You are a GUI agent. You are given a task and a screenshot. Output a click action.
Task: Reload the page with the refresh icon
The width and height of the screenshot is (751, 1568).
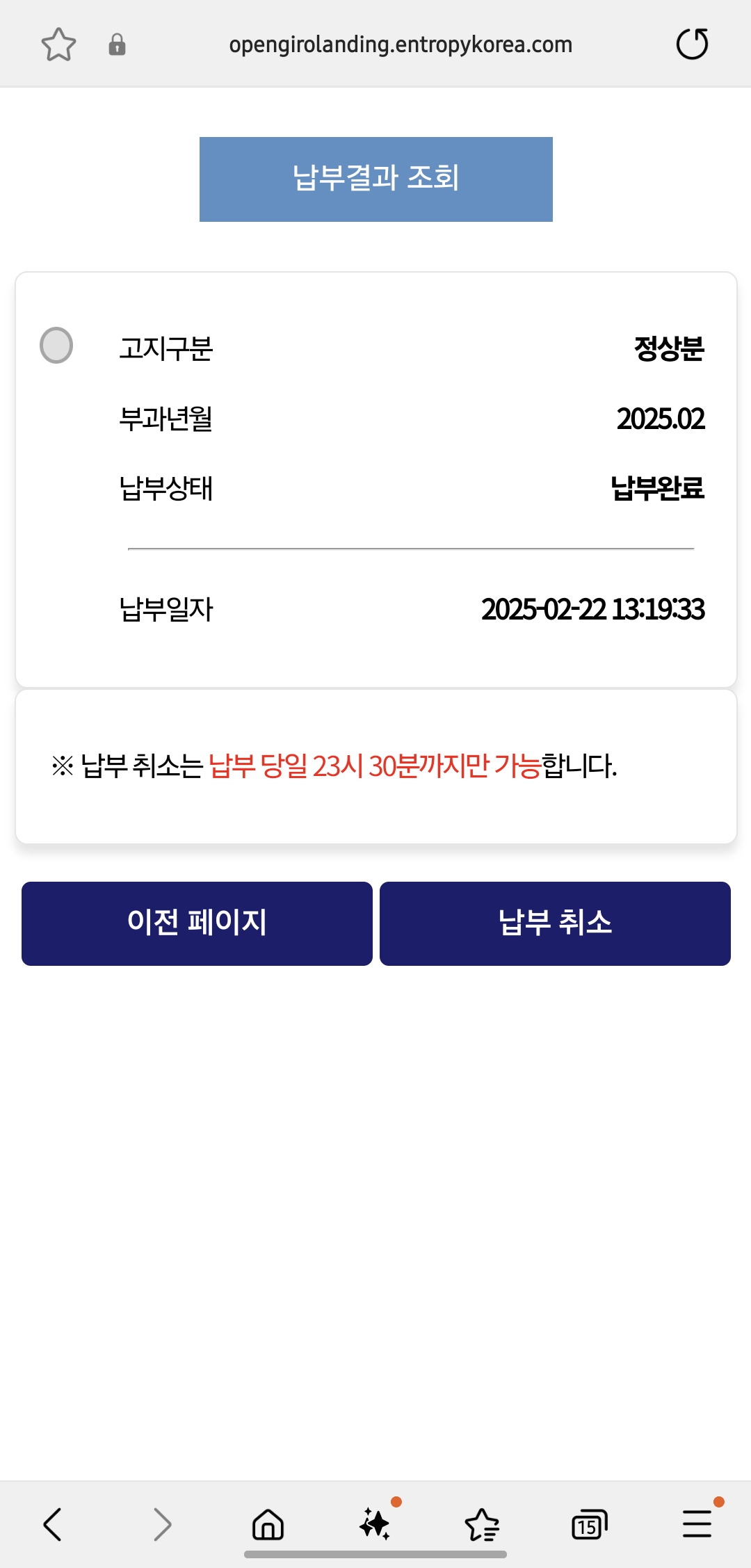tap(692, 45)
